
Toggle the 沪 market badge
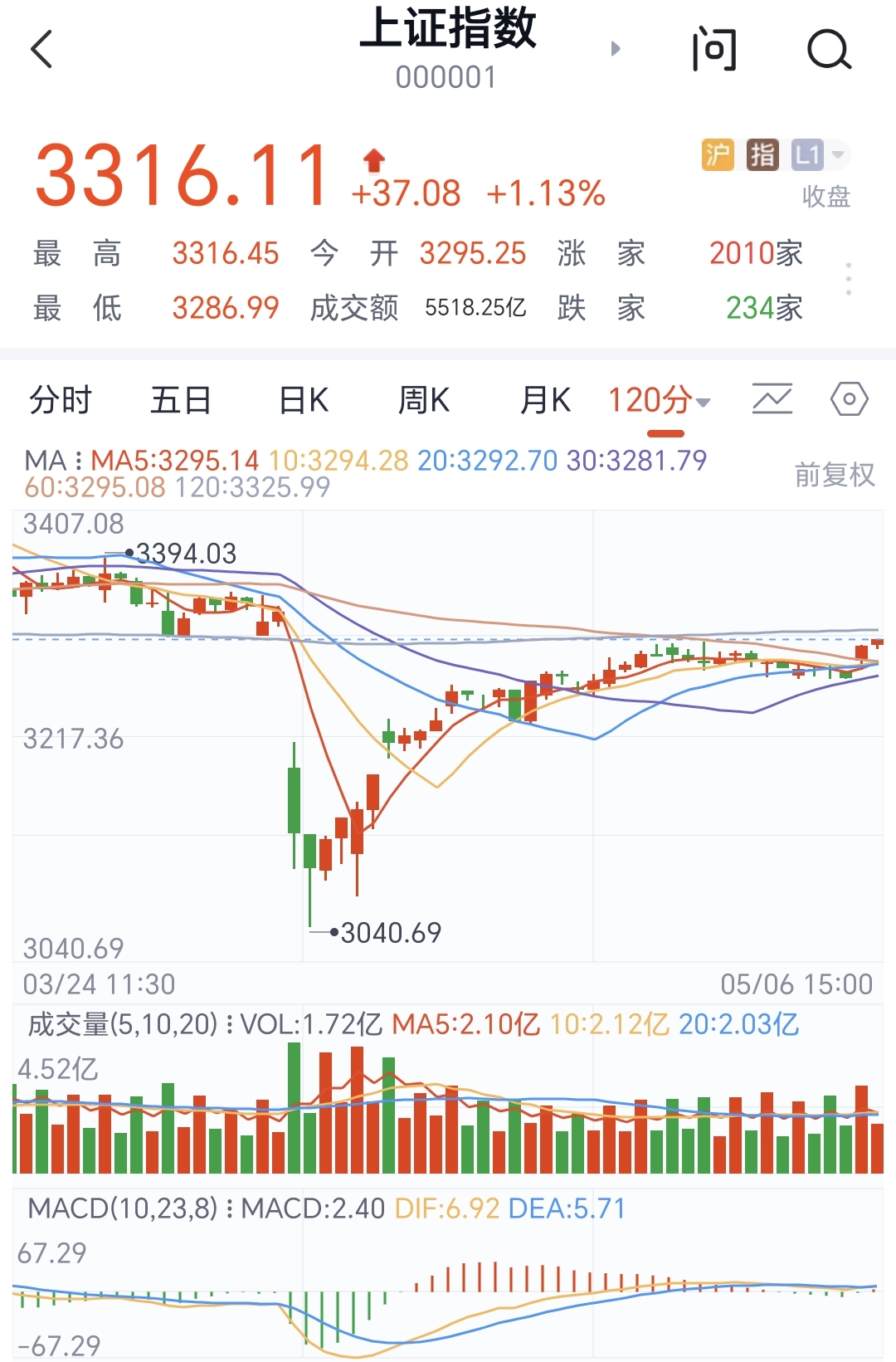(x=718, y=154)
